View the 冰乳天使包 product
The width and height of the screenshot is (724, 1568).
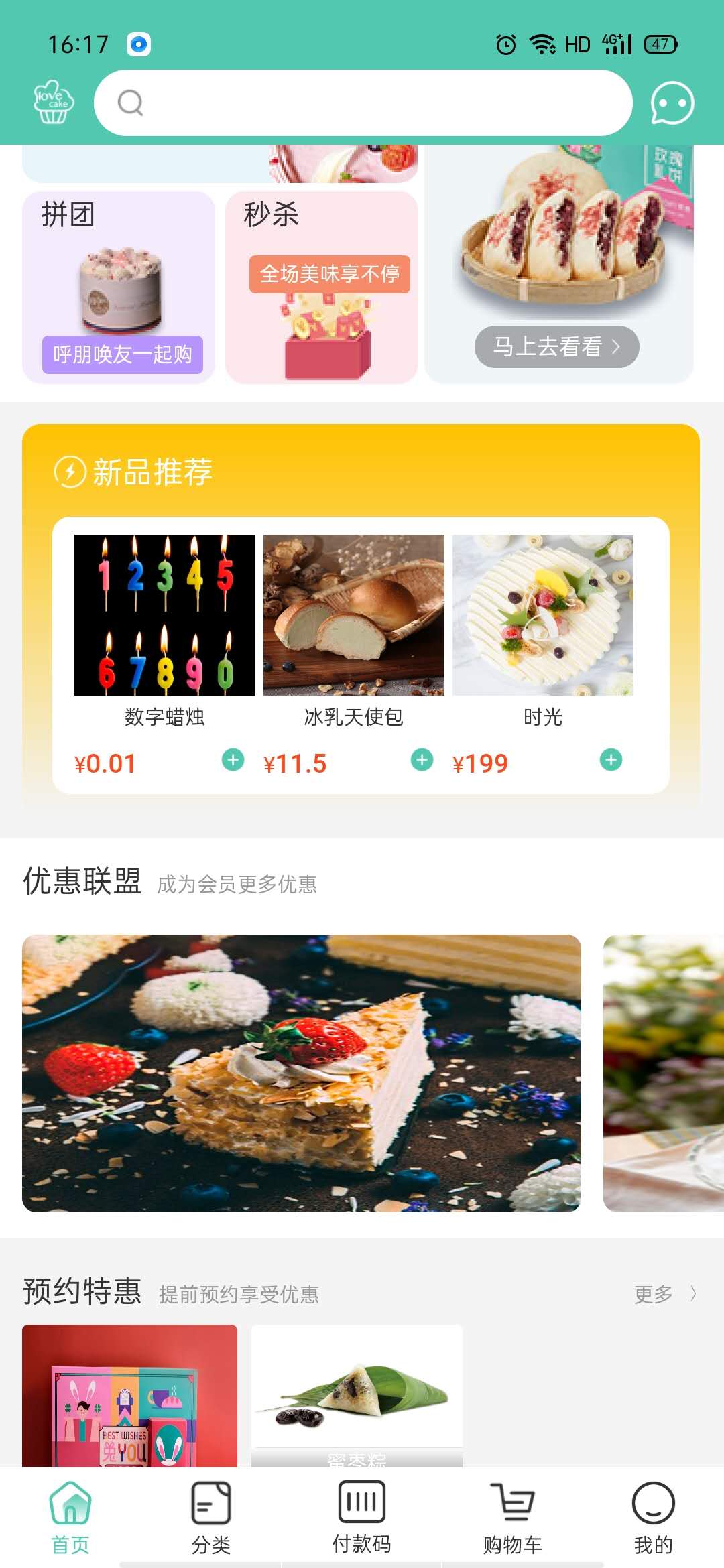(x=354, y=615)
